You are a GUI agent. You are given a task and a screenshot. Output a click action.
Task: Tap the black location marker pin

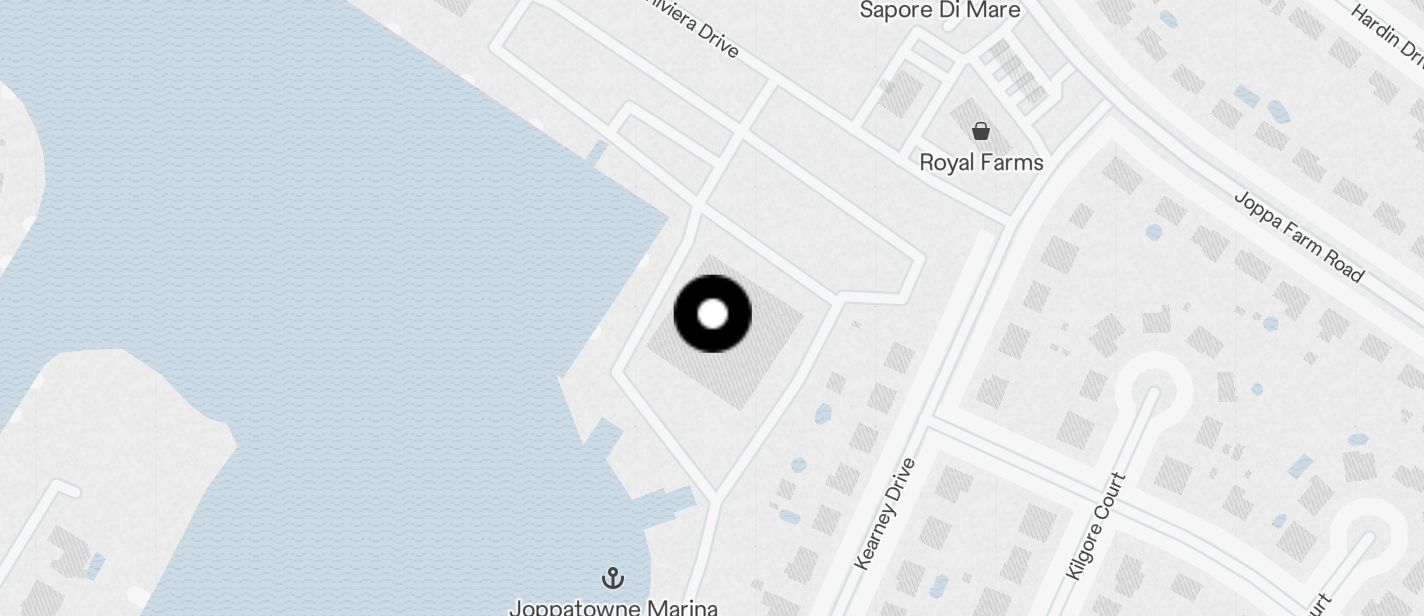[712, 314]
